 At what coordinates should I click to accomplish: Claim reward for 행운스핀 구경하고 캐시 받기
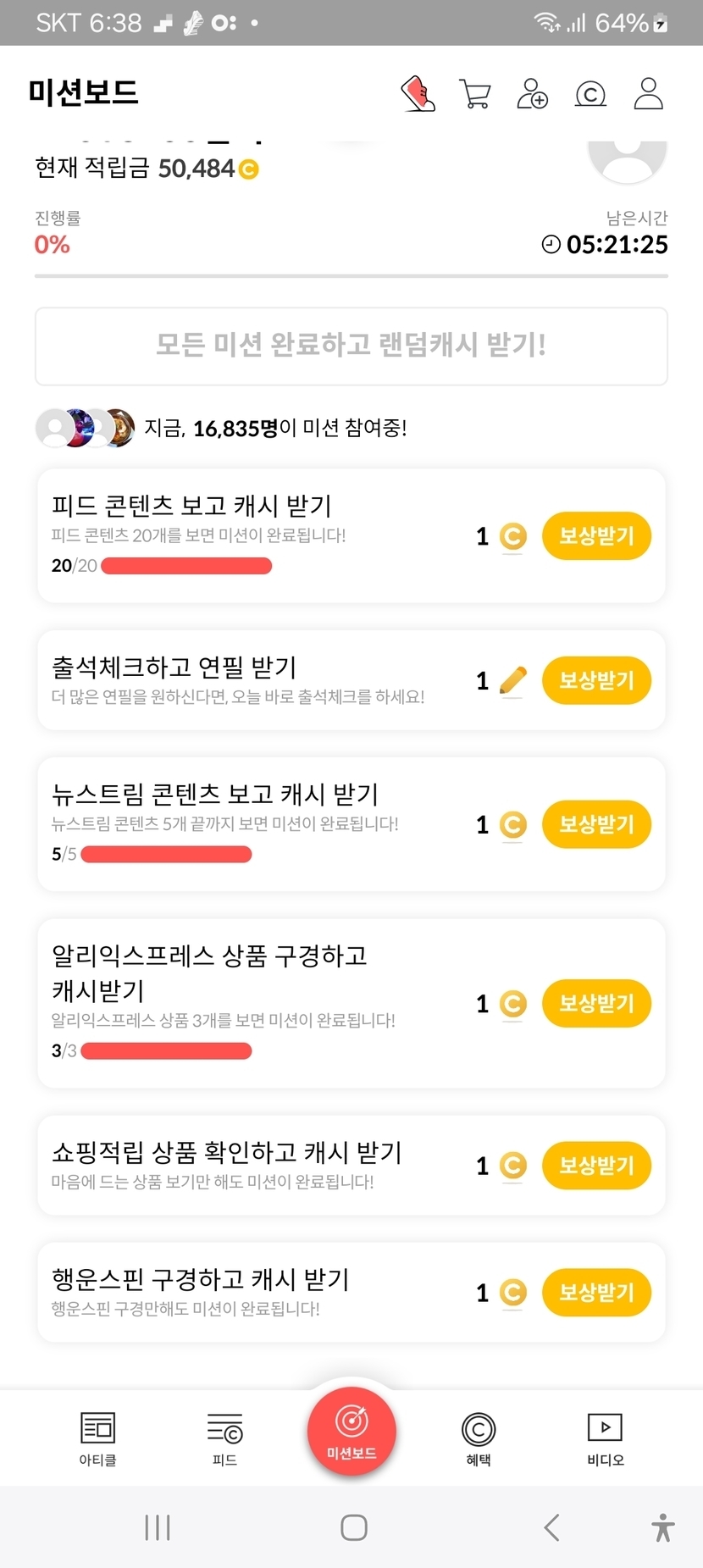click(x=596, y=1293)
